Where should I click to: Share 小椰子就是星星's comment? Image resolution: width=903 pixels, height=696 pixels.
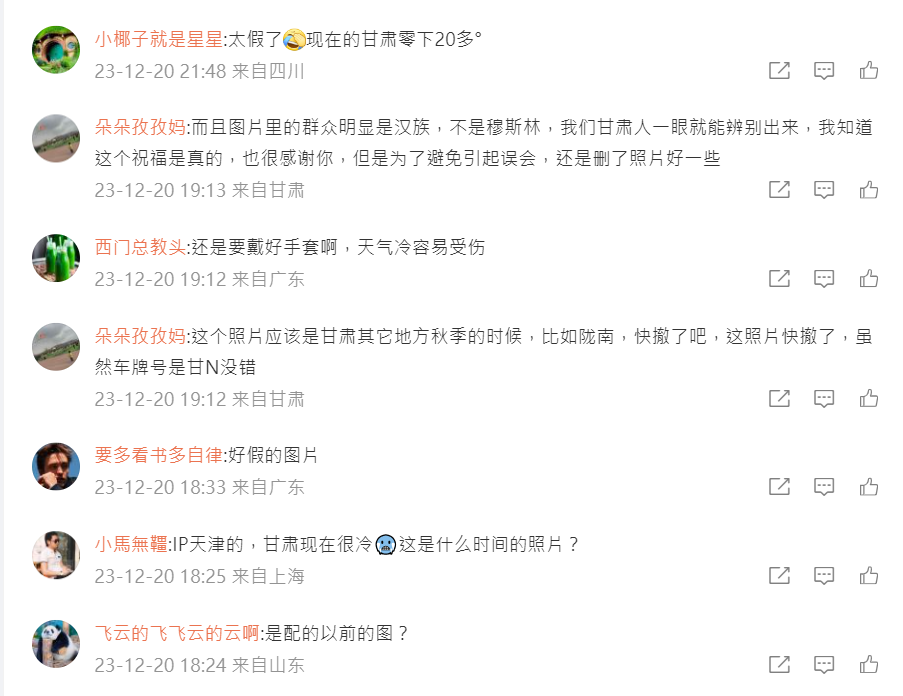(779, 71)
